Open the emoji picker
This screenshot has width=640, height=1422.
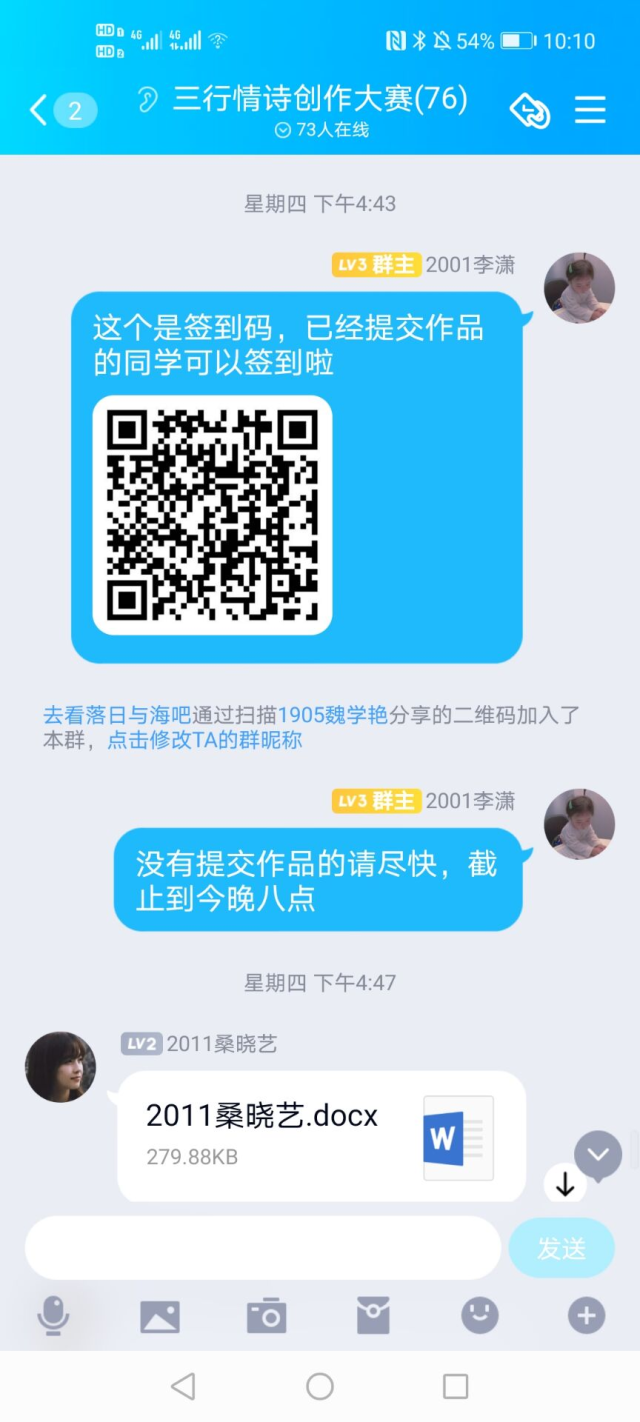(x=480, y=1316)
